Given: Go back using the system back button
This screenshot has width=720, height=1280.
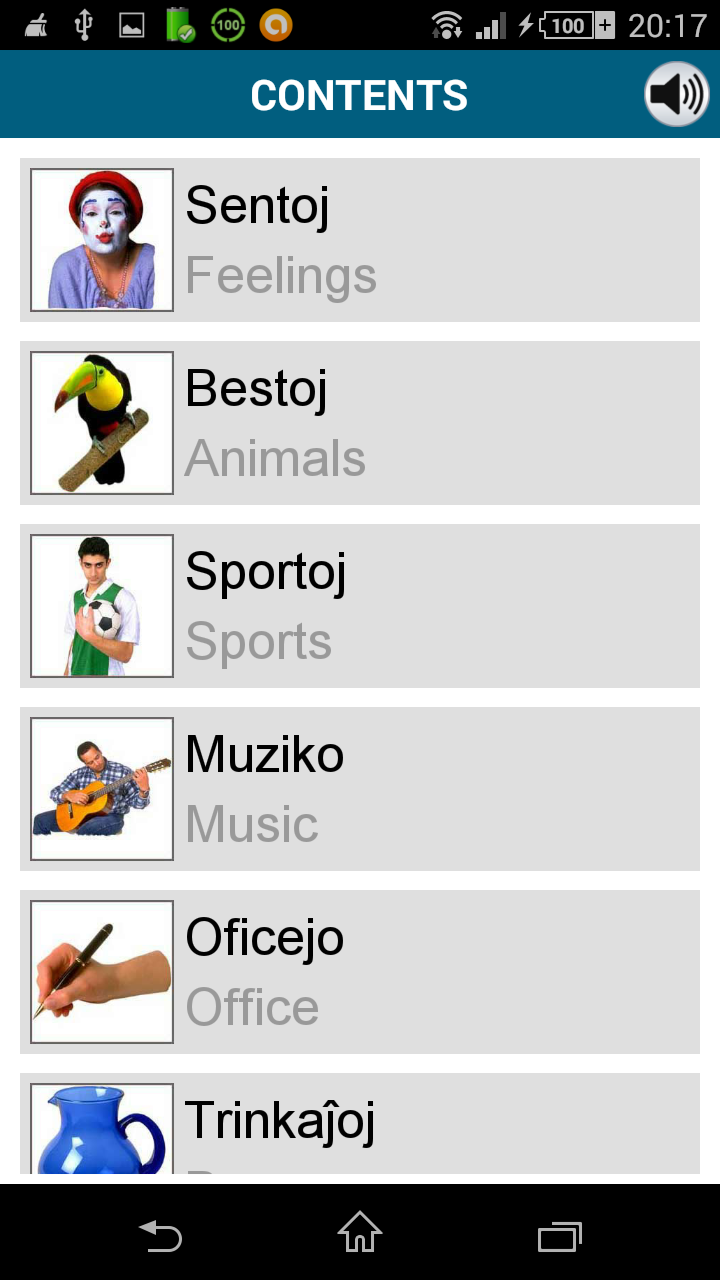Looking at the screenshot, I should [x=160, y=1237].
